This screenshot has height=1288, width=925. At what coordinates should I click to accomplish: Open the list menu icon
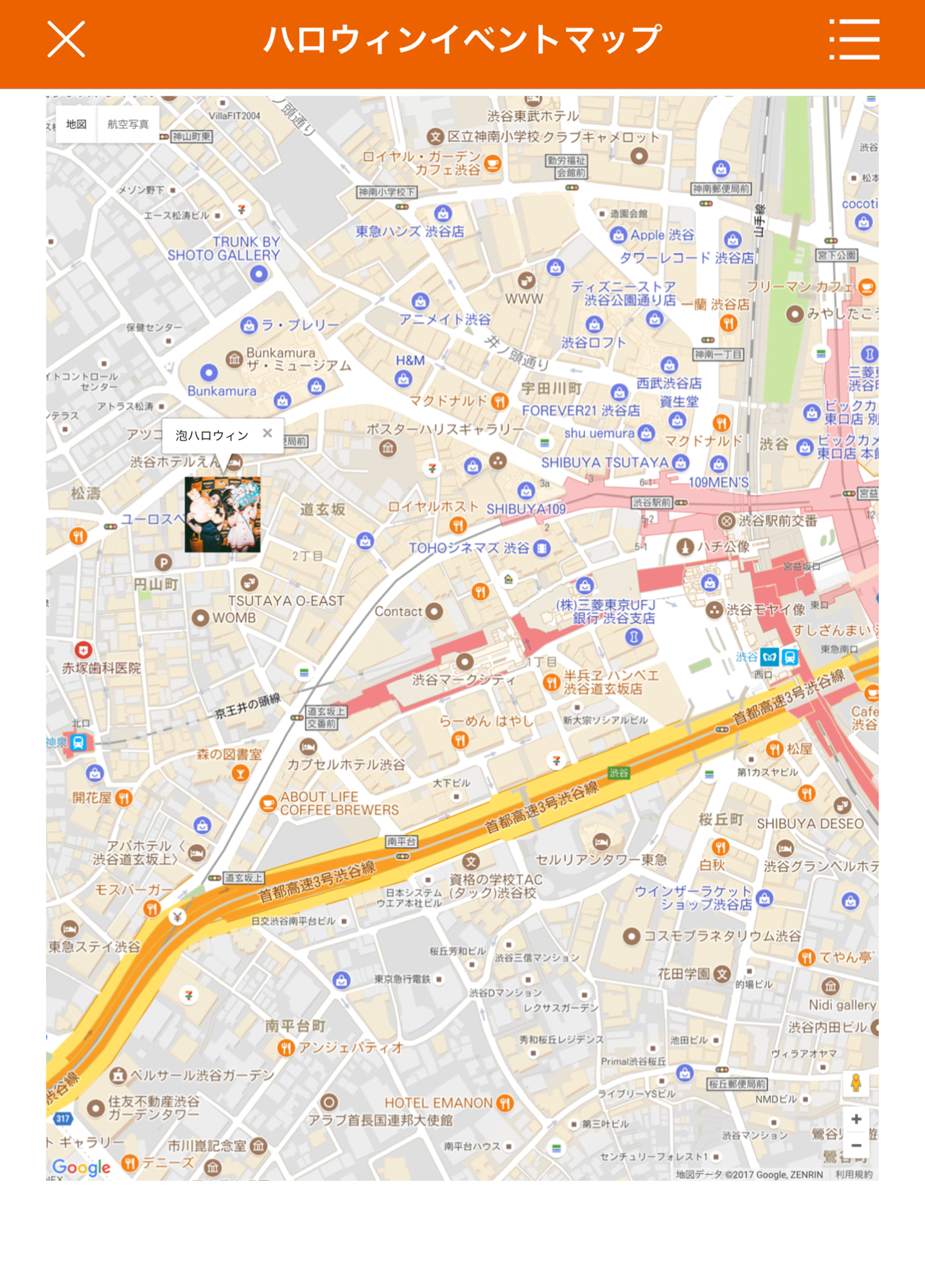coord(854,39)
